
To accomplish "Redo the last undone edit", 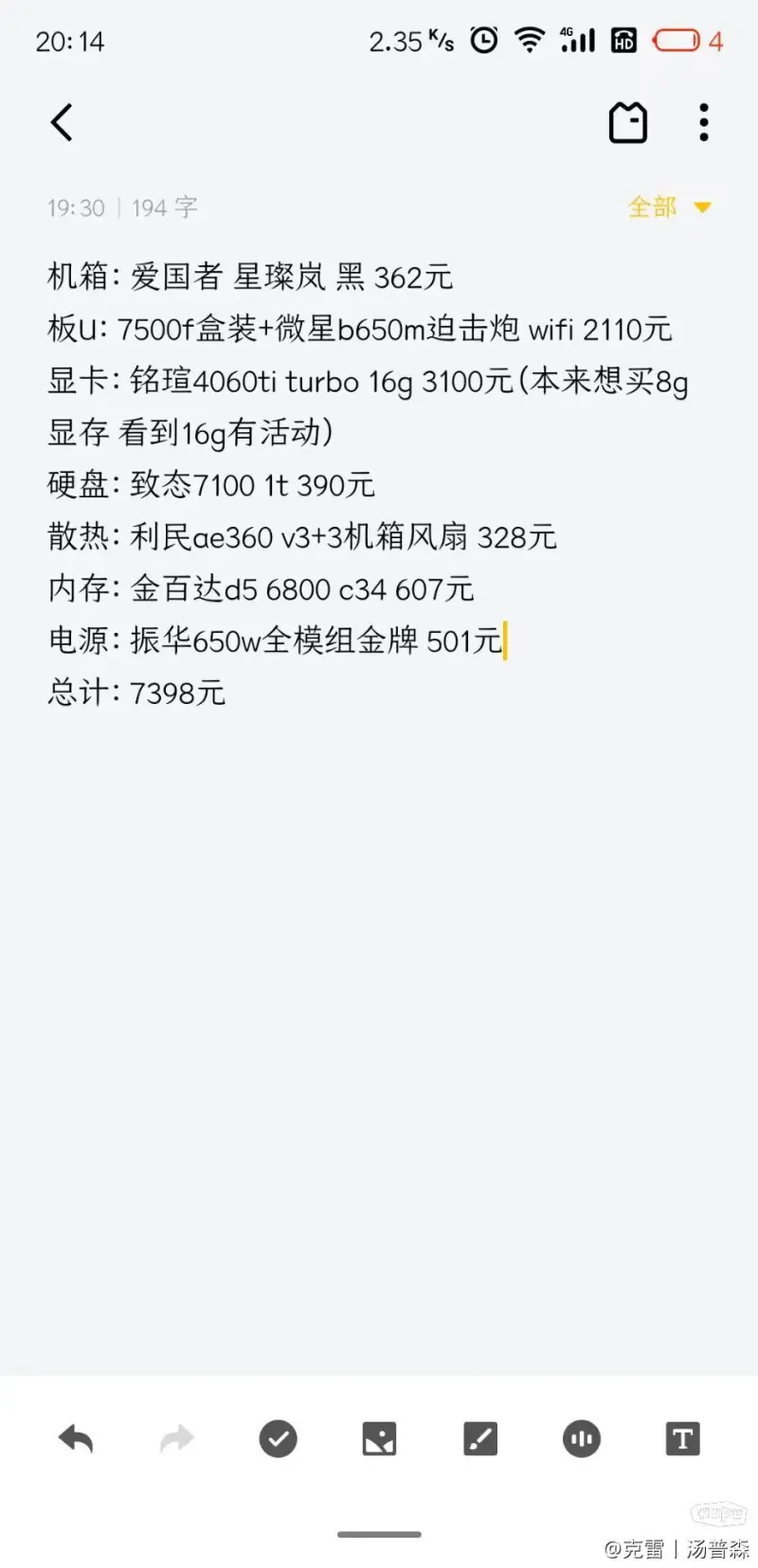I will 177,1439.
